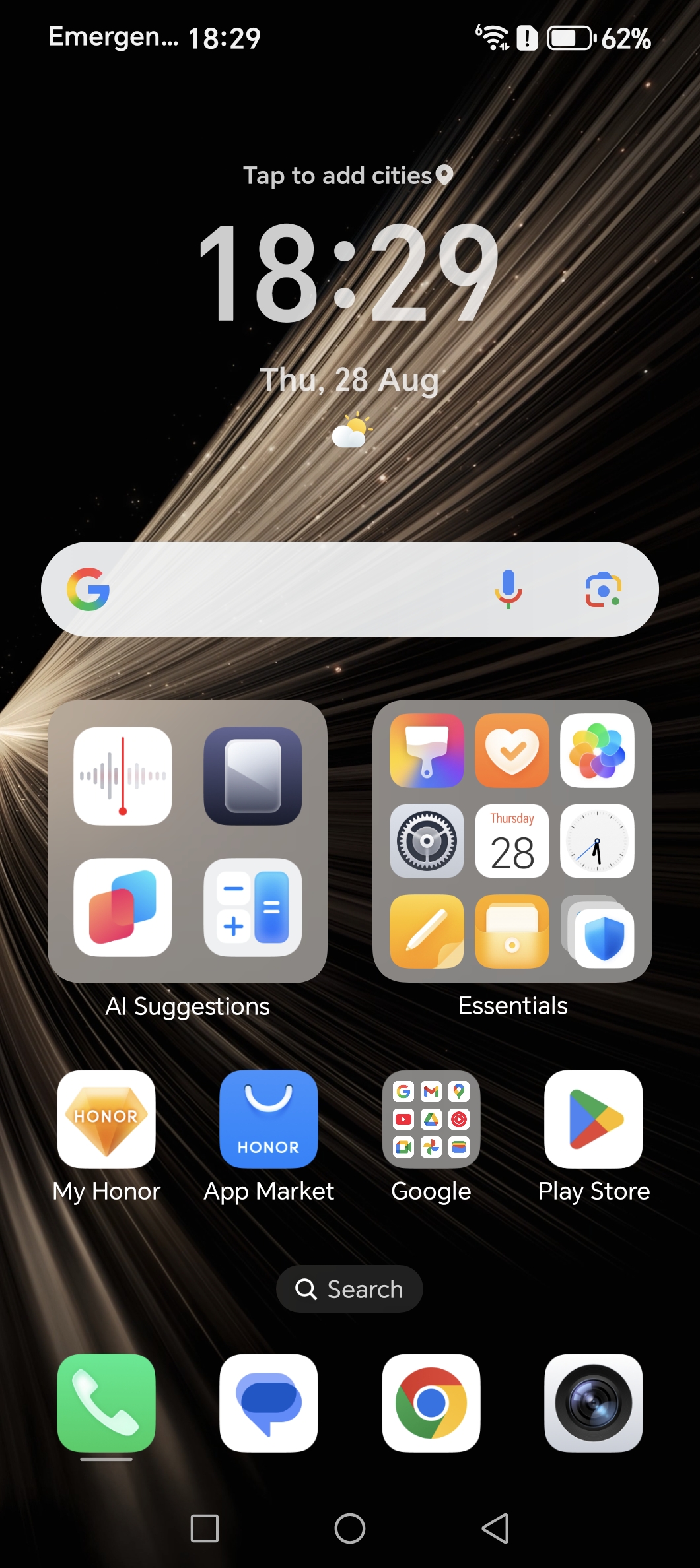Start voice search with the microphone icon
Screen dimensions: 700x1568
(508, 589)
